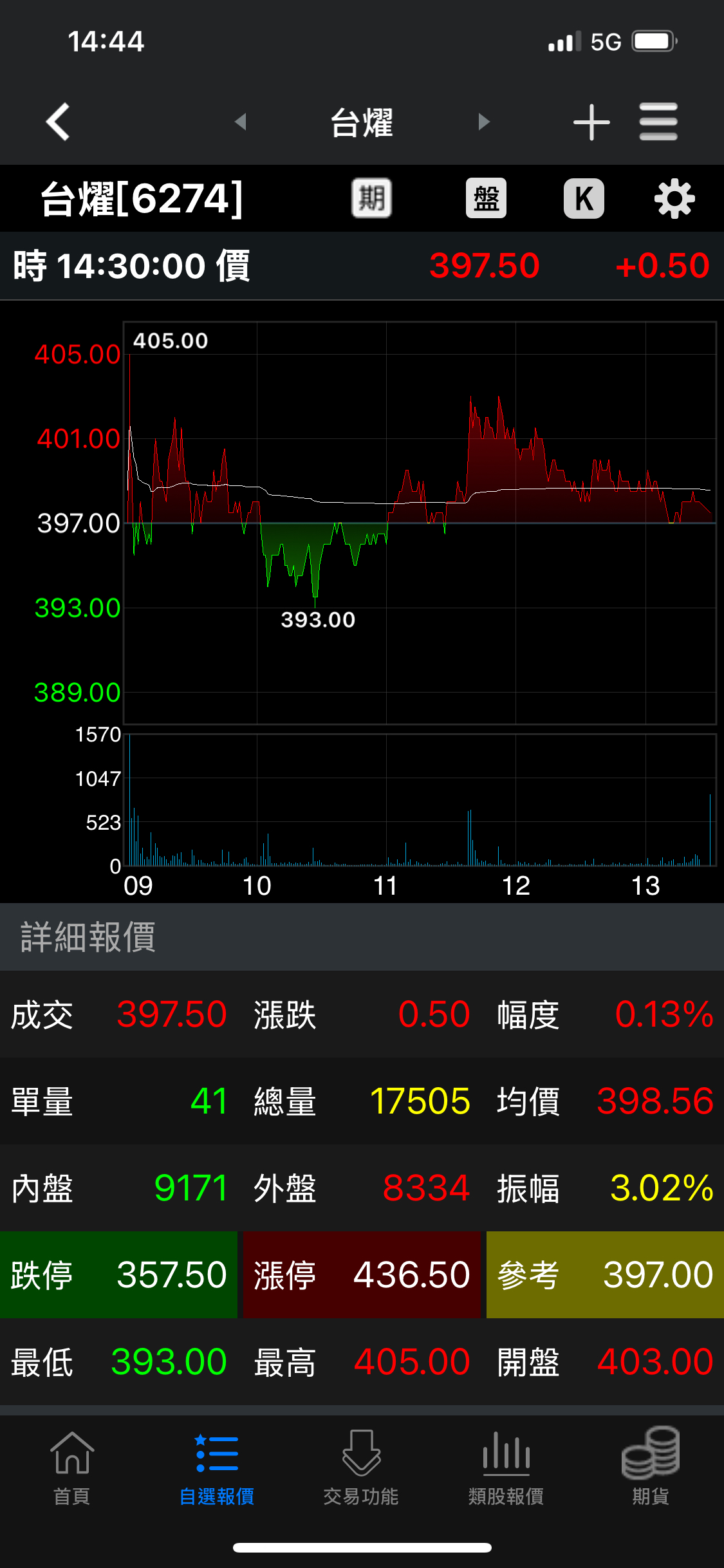Show the 盤 order book view
The image size is (724, 1568).
click(486, 198)
